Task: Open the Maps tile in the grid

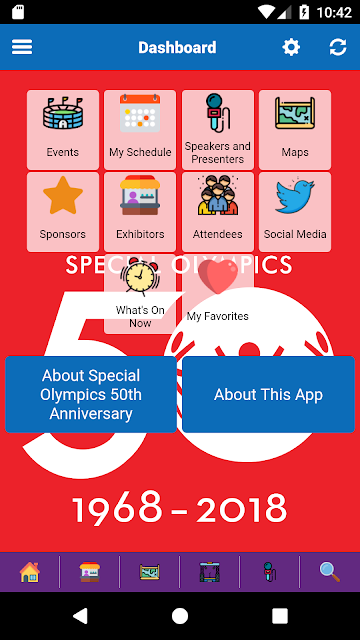Action: tap(295, 130)
